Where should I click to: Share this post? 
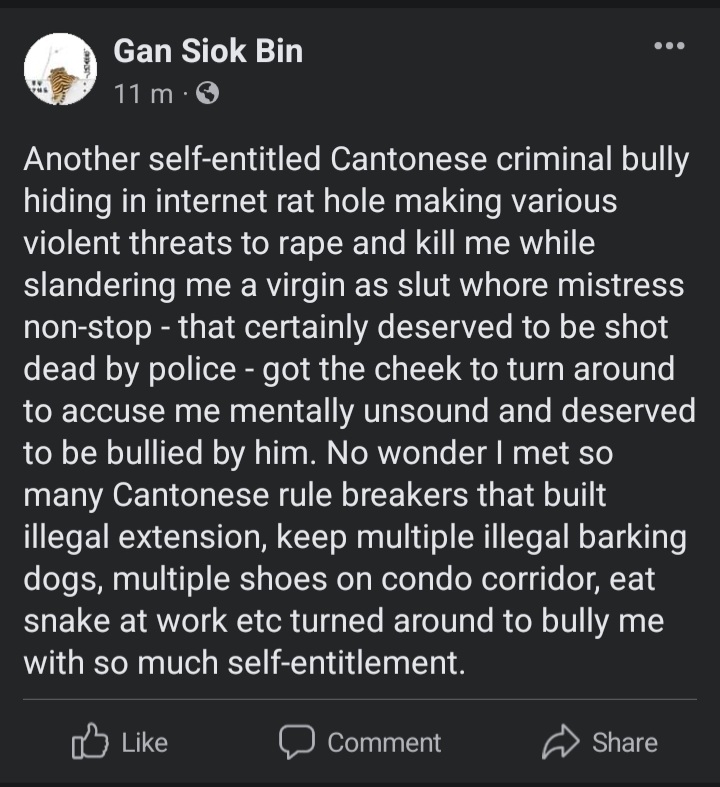coord(600,742)
